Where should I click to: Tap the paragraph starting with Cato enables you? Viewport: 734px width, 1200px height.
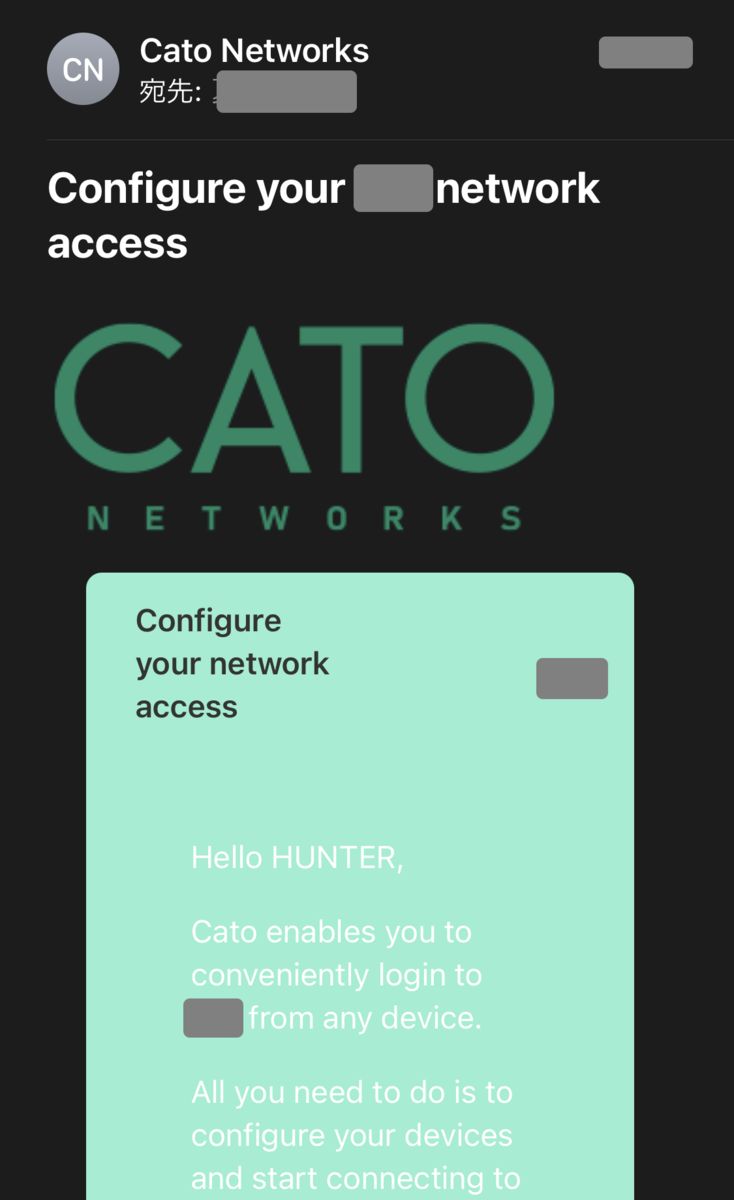pyautogui.click(x=335, y=975)
